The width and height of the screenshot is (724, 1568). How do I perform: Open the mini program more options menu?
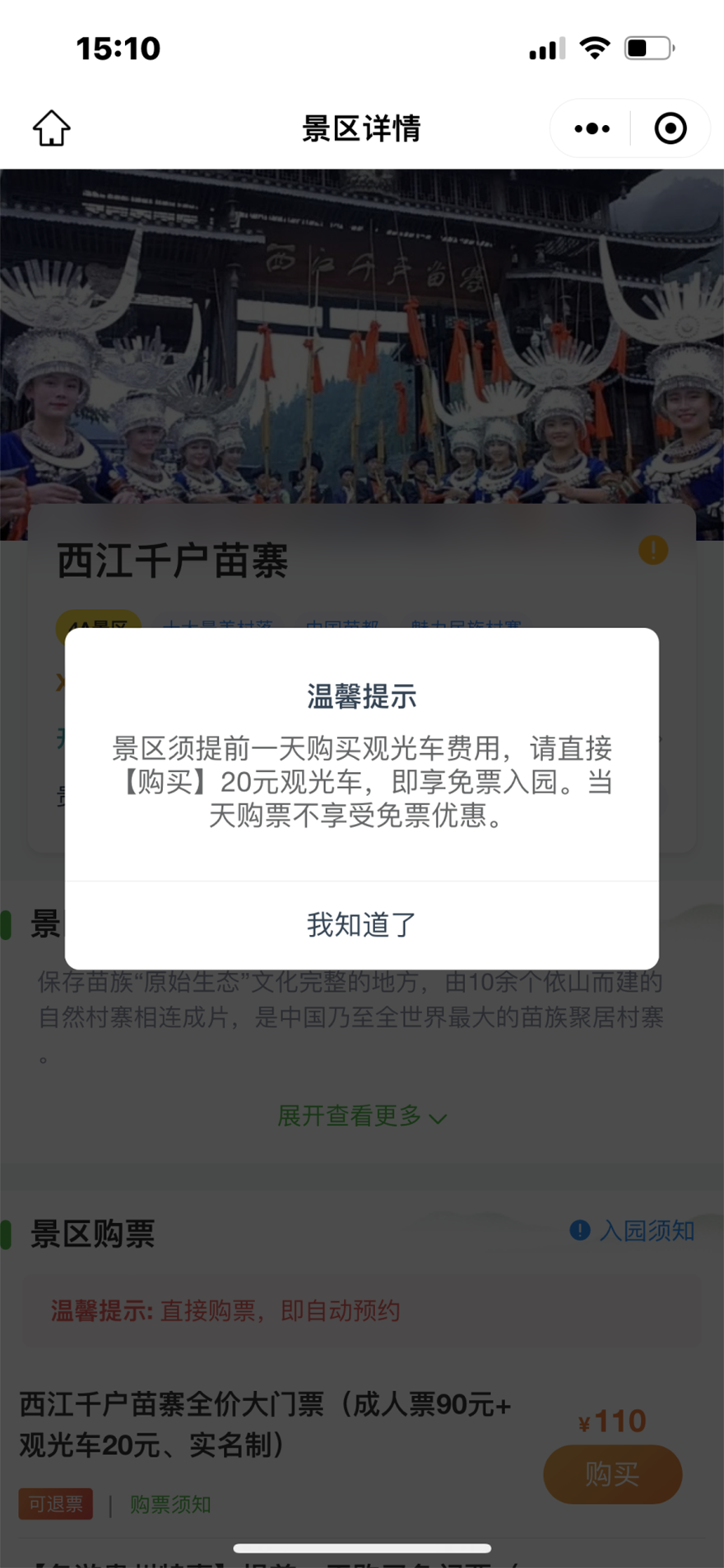(x=592, y=128)
